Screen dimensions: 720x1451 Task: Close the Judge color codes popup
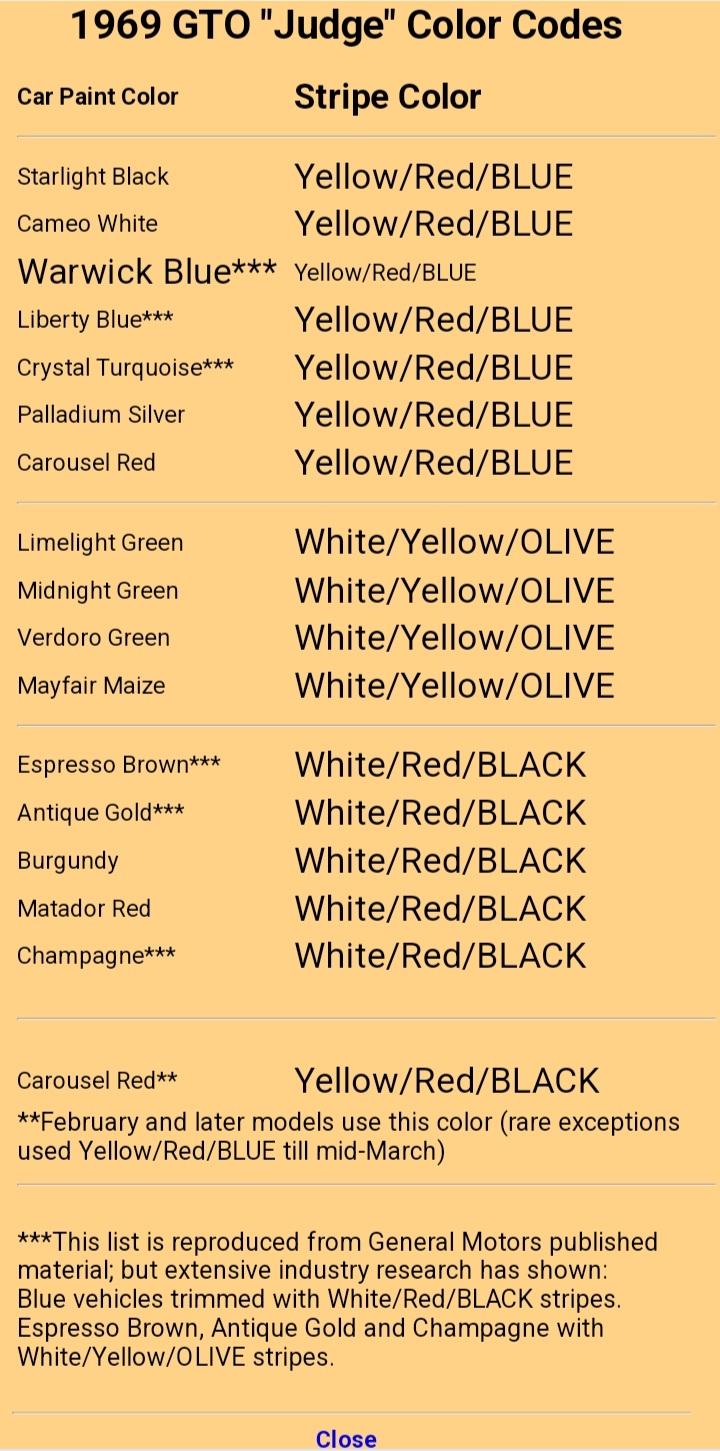point(346,1438)
